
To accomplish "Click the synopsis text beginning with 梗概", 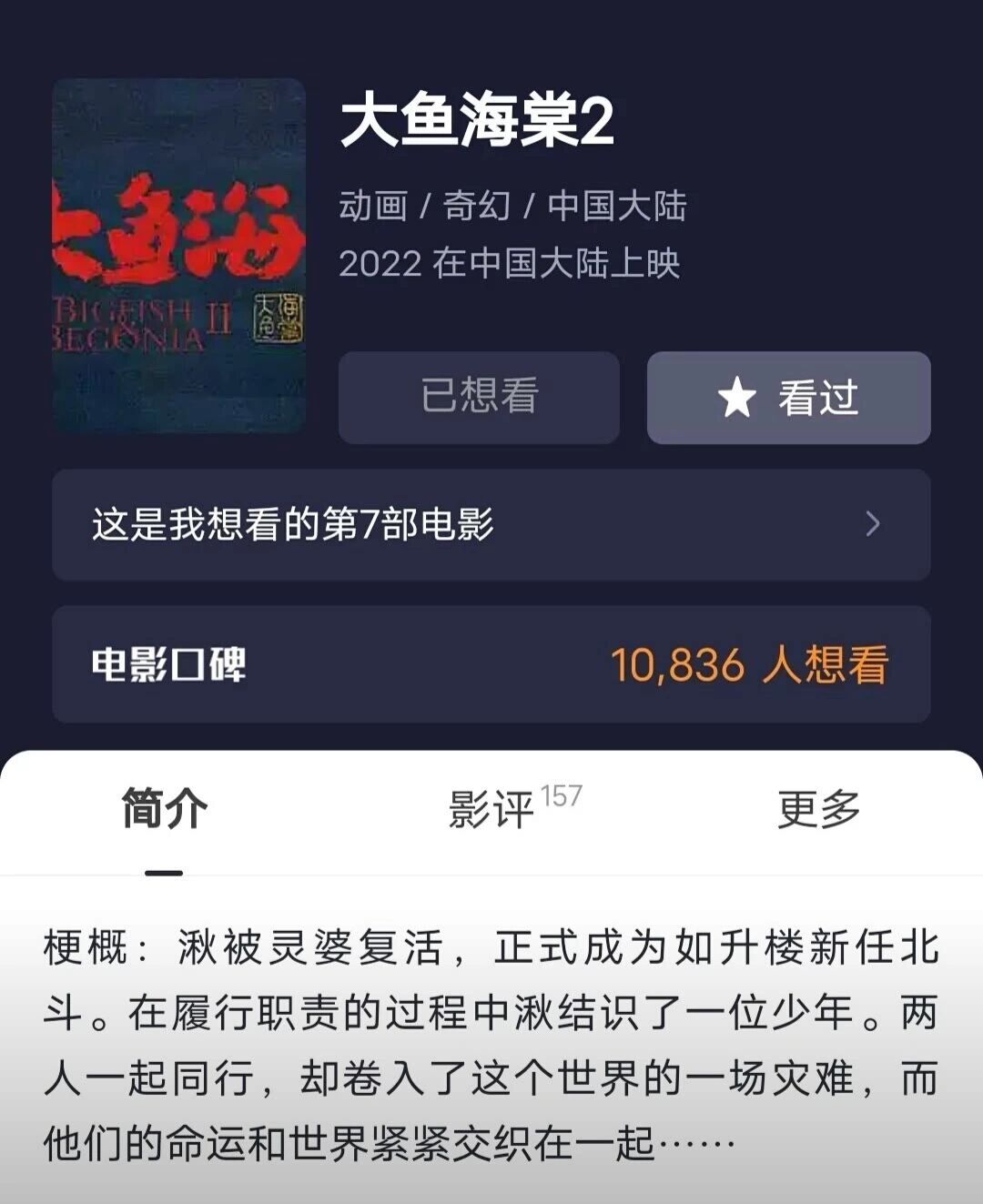I will 491,1037.
